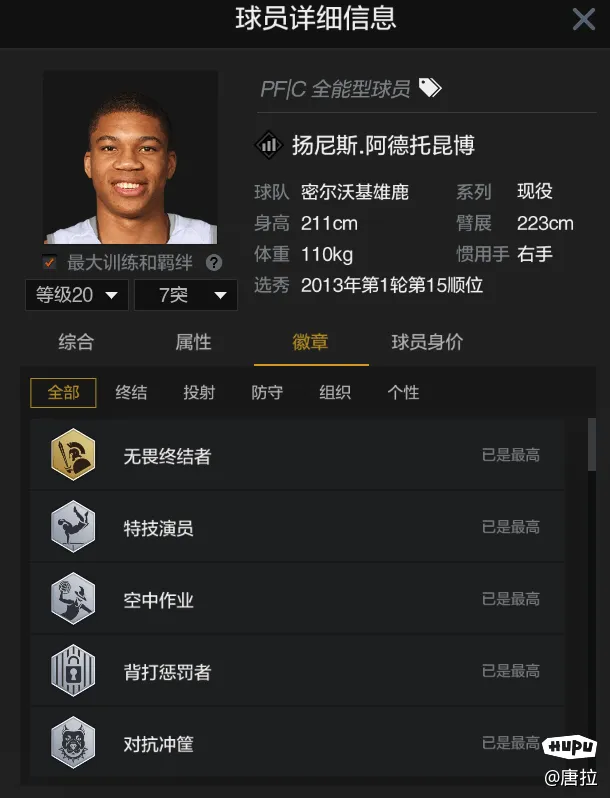Select the 全部 badge filter
The height and width of the screenshot is (798, 610).
click(x=63, y=392)
